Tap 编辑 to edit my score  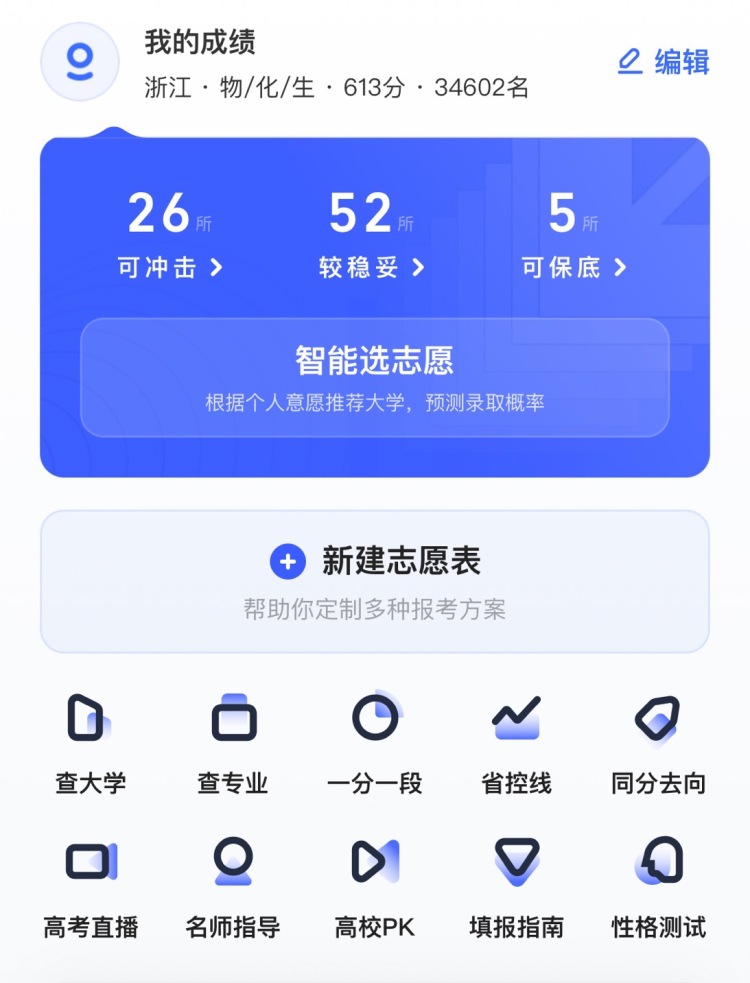[663, 62]
